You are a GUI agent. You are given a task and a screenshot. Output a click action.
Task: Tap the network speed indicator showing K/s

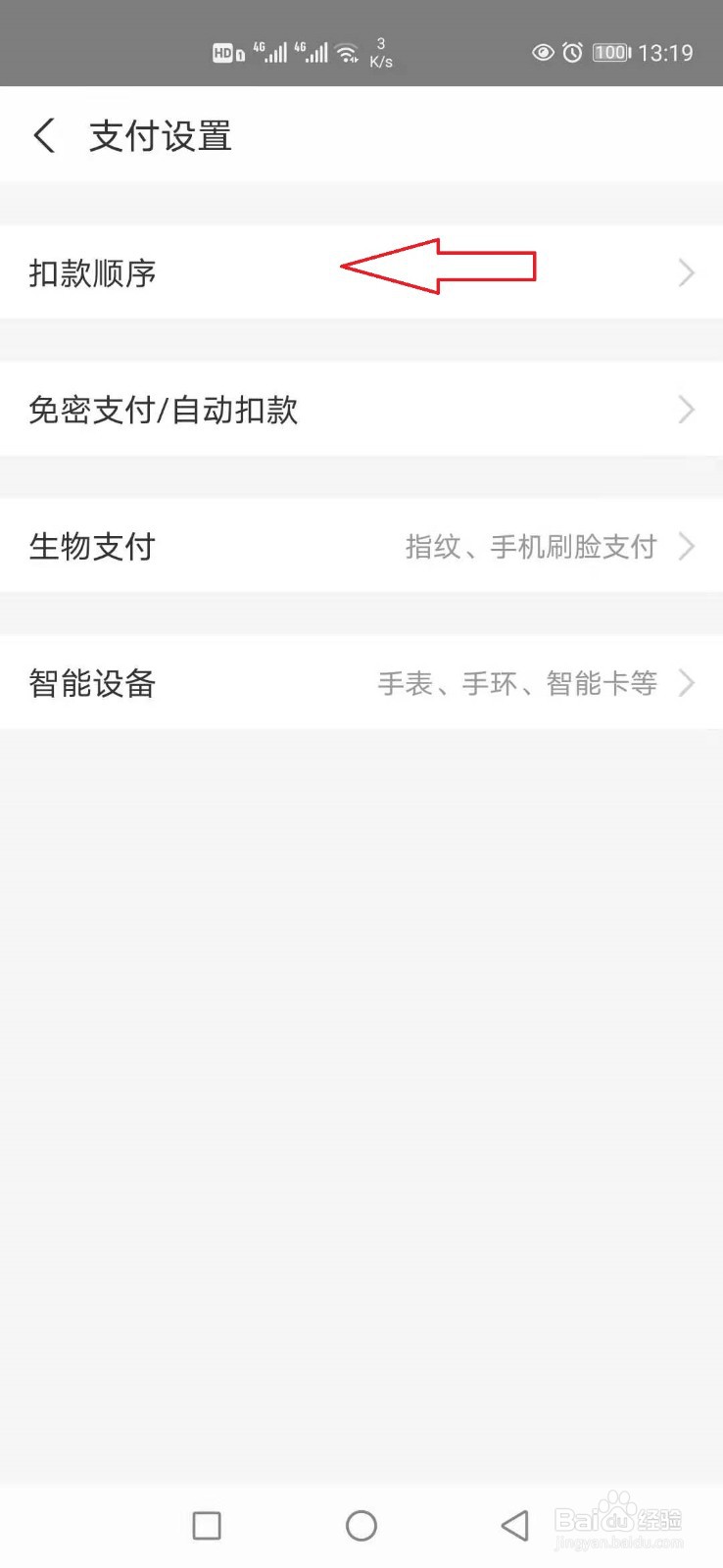point(380,53)
